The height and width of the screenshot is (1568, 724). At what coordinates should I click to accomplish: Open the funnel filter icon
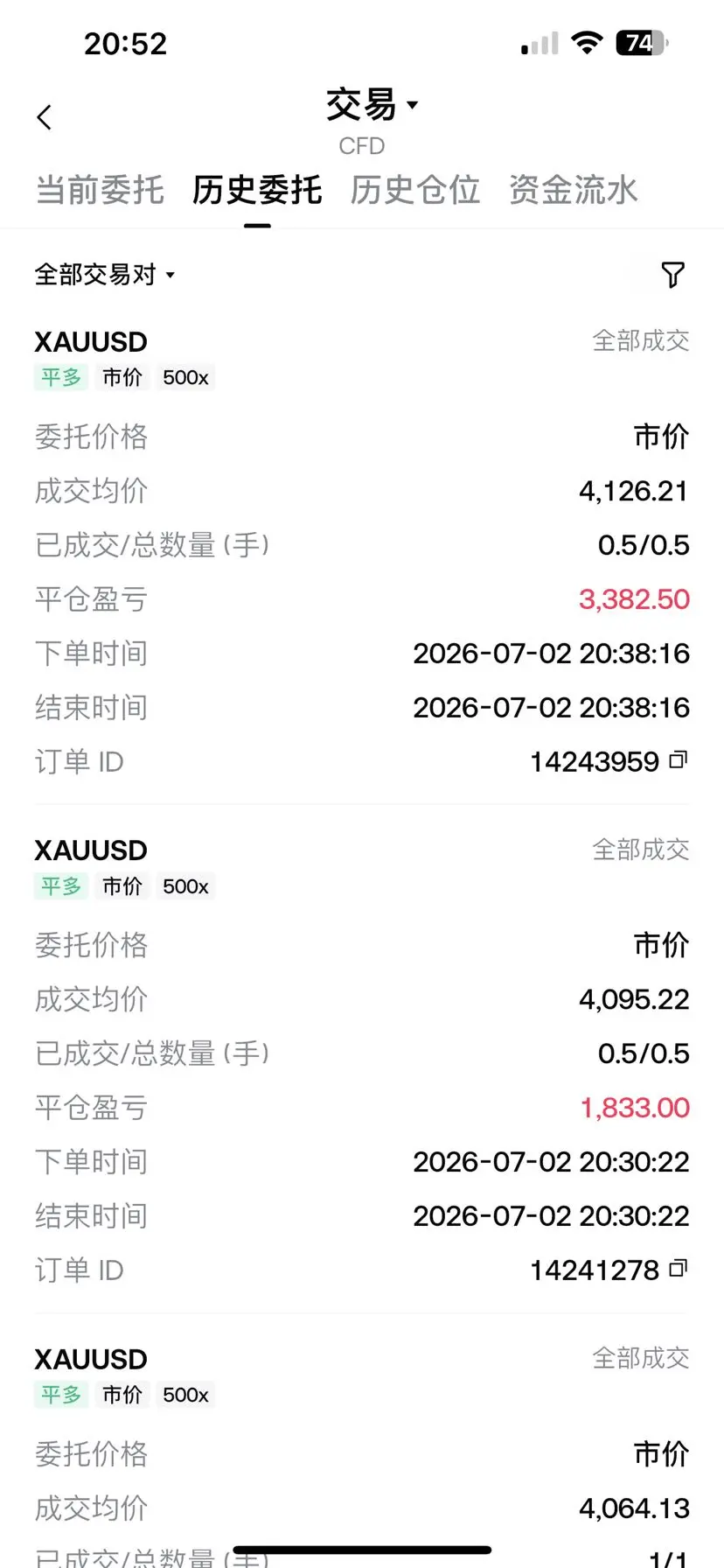coord(672,275)
